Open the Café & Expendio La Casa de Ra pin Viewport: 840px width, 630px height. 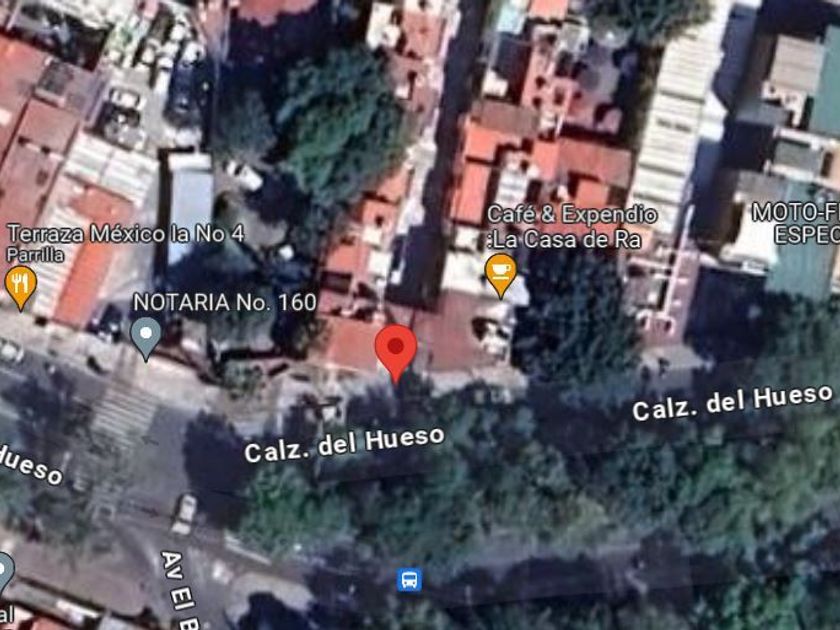(x=500, y=275)
